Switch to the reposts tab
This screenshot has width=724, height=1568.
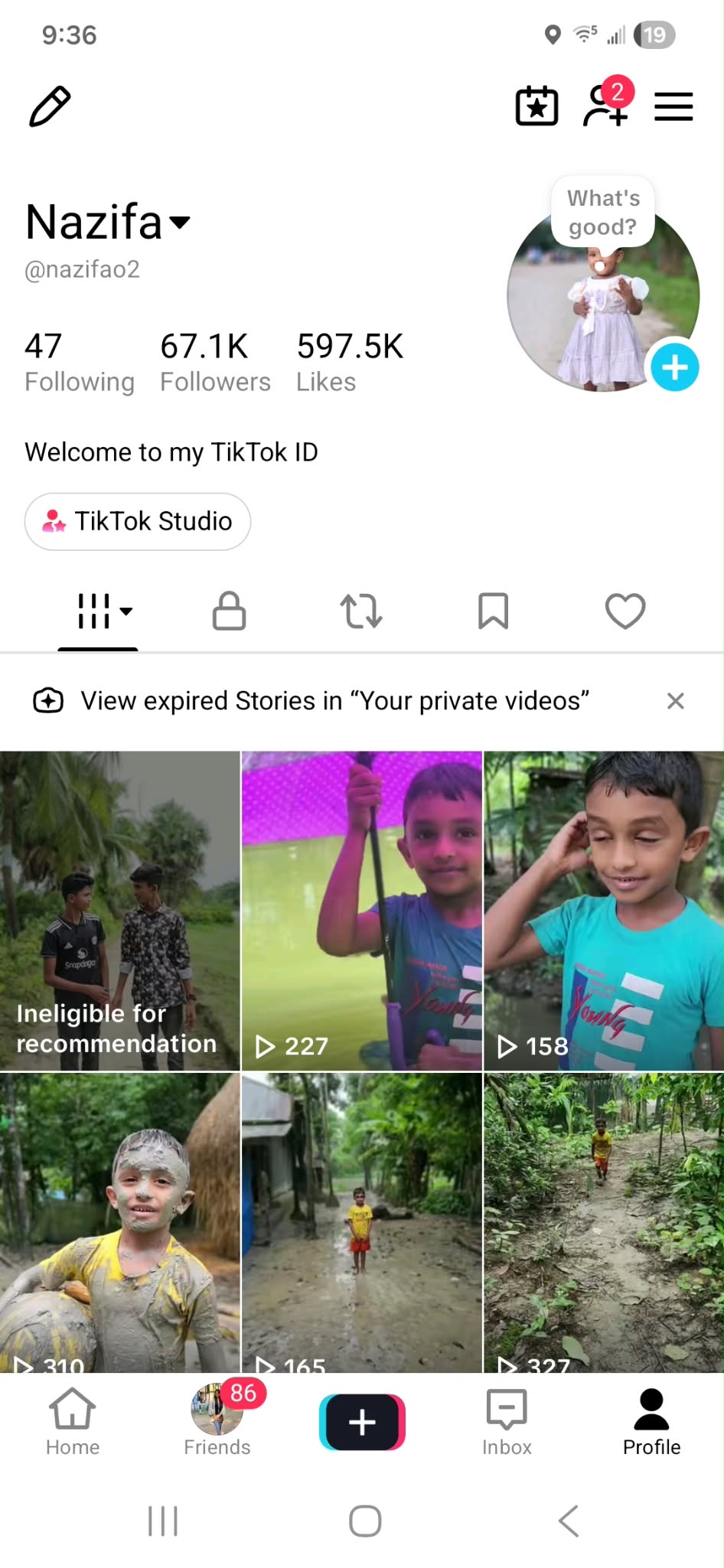click(361, 611)
